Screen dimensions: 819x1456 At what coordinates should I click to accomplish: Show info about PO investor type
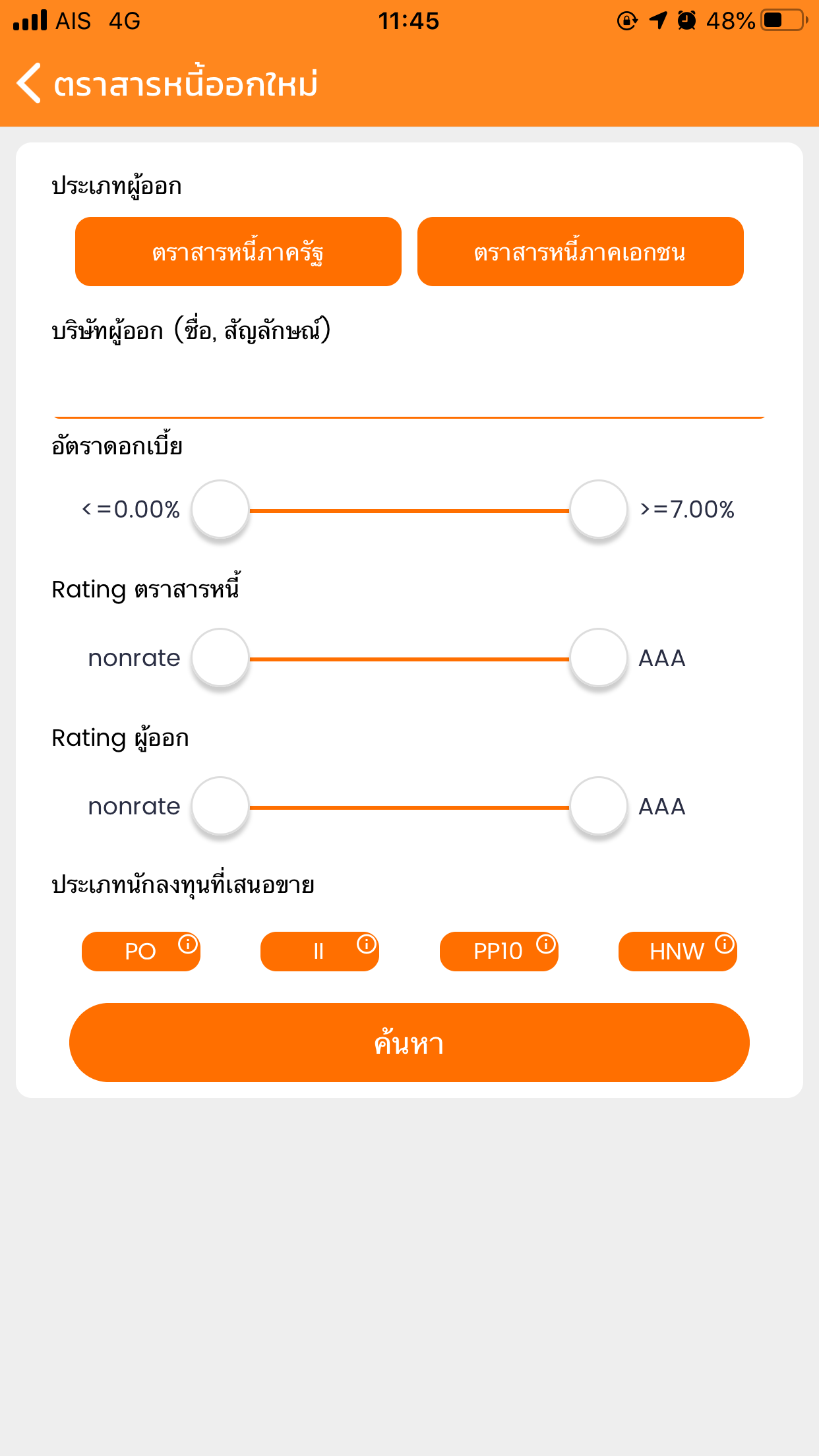(x=188, y=944)
